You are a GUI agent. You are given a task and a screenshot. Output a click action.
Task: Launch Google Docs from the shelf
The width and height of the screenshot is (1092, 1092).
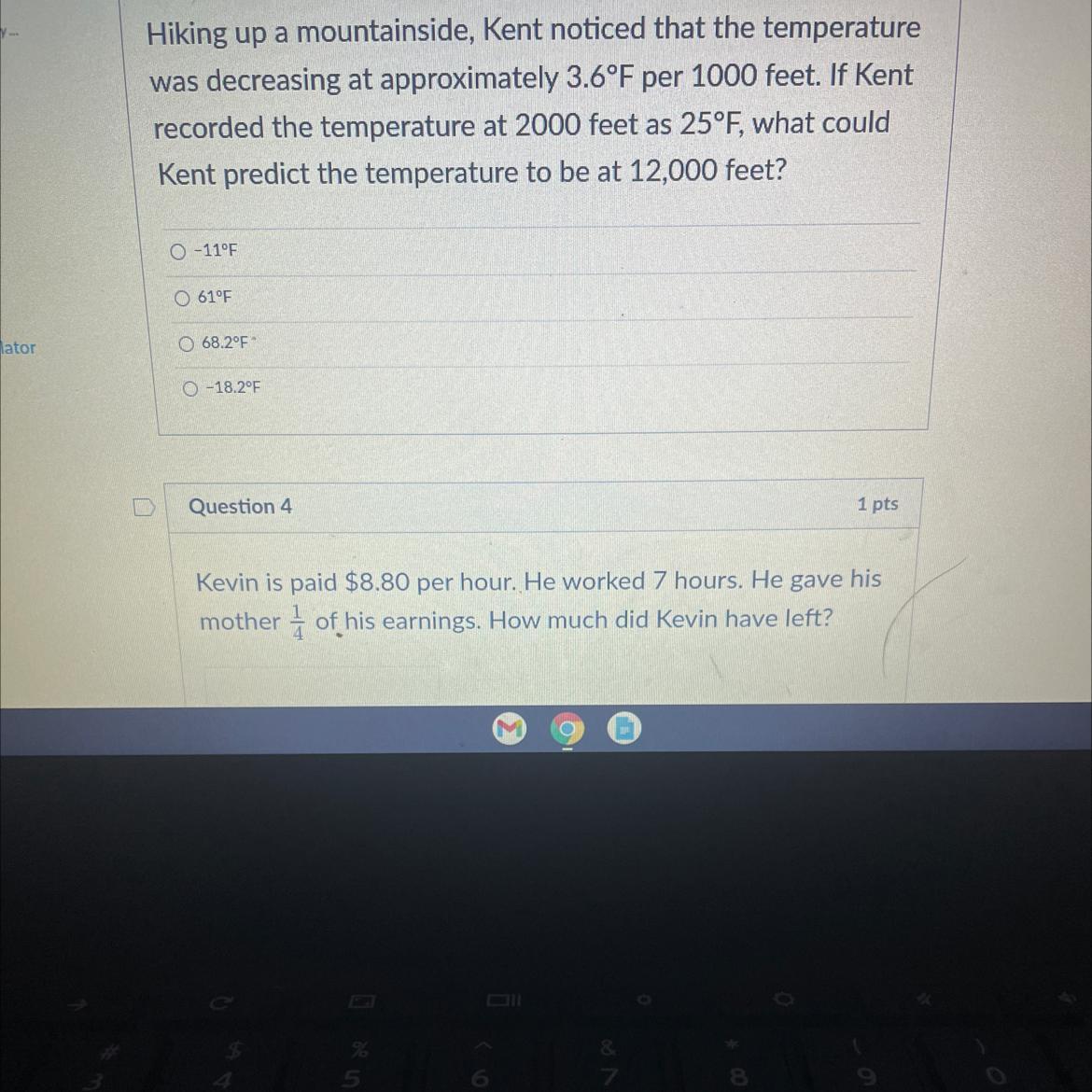(624, 729)
